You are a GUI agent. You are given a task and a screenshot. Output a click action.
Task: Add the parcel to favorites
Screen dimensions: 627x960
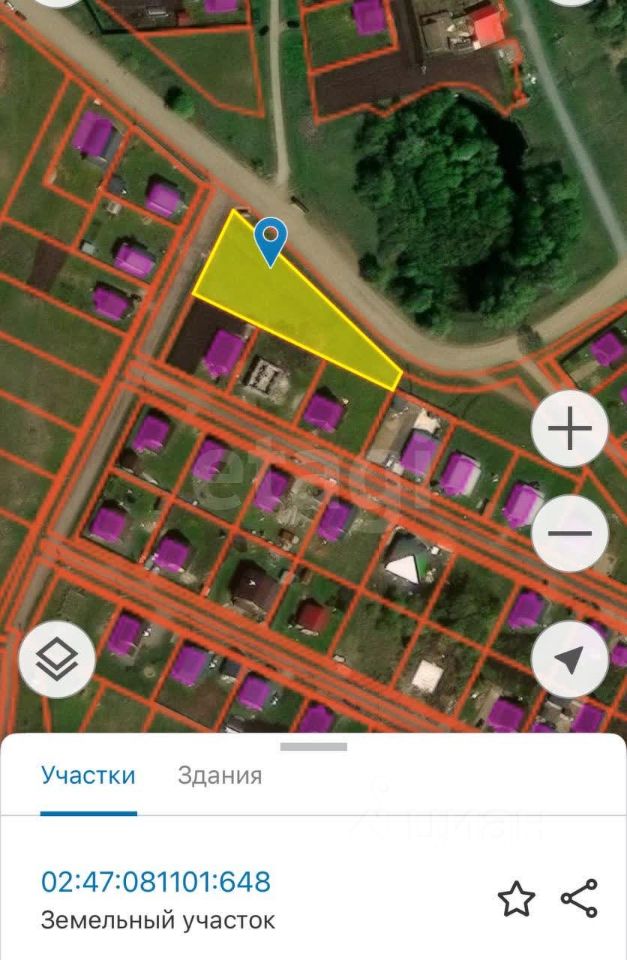coord(516,899)
